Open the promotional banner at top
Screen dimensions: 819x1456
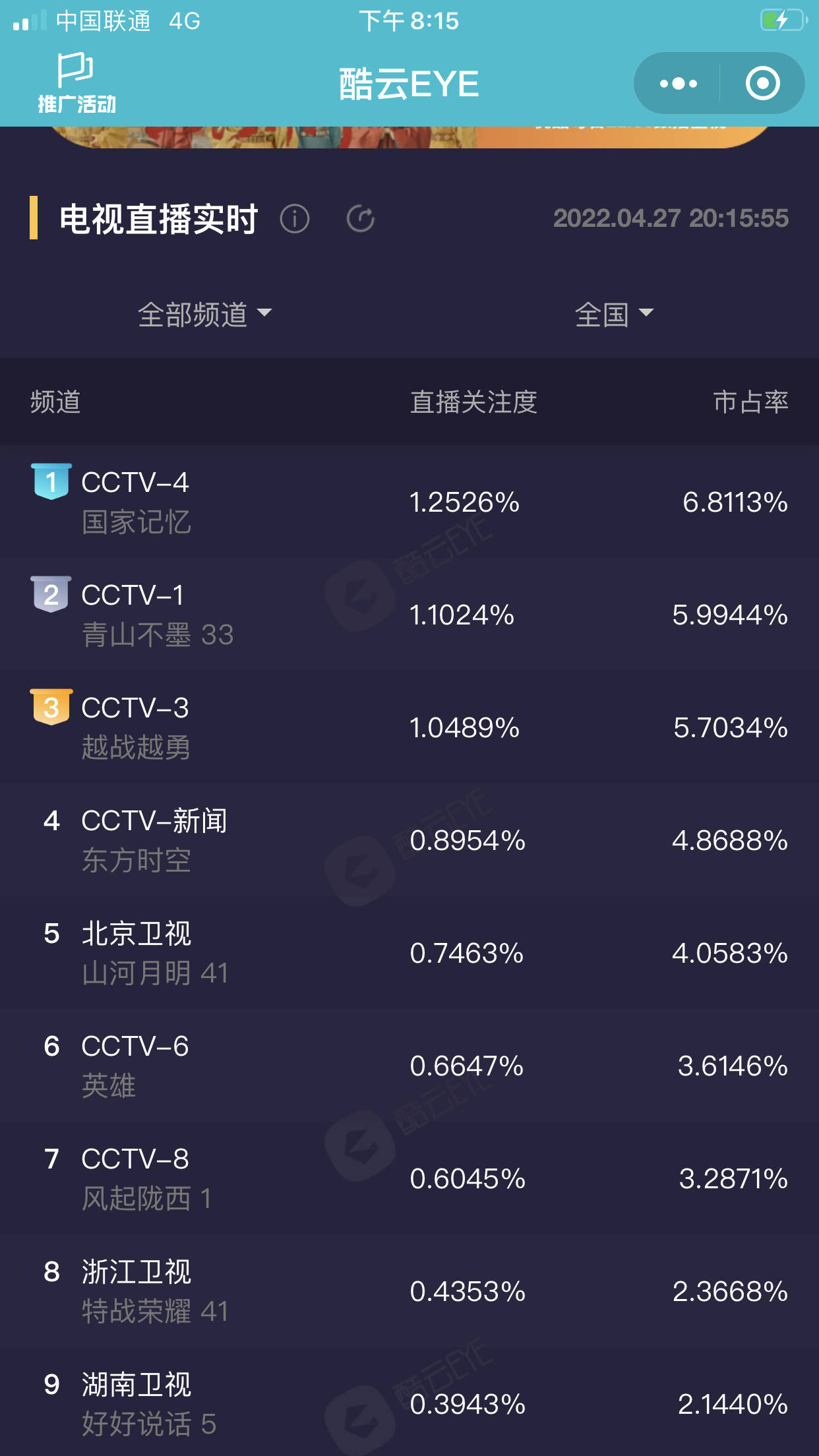pos(409,136)
